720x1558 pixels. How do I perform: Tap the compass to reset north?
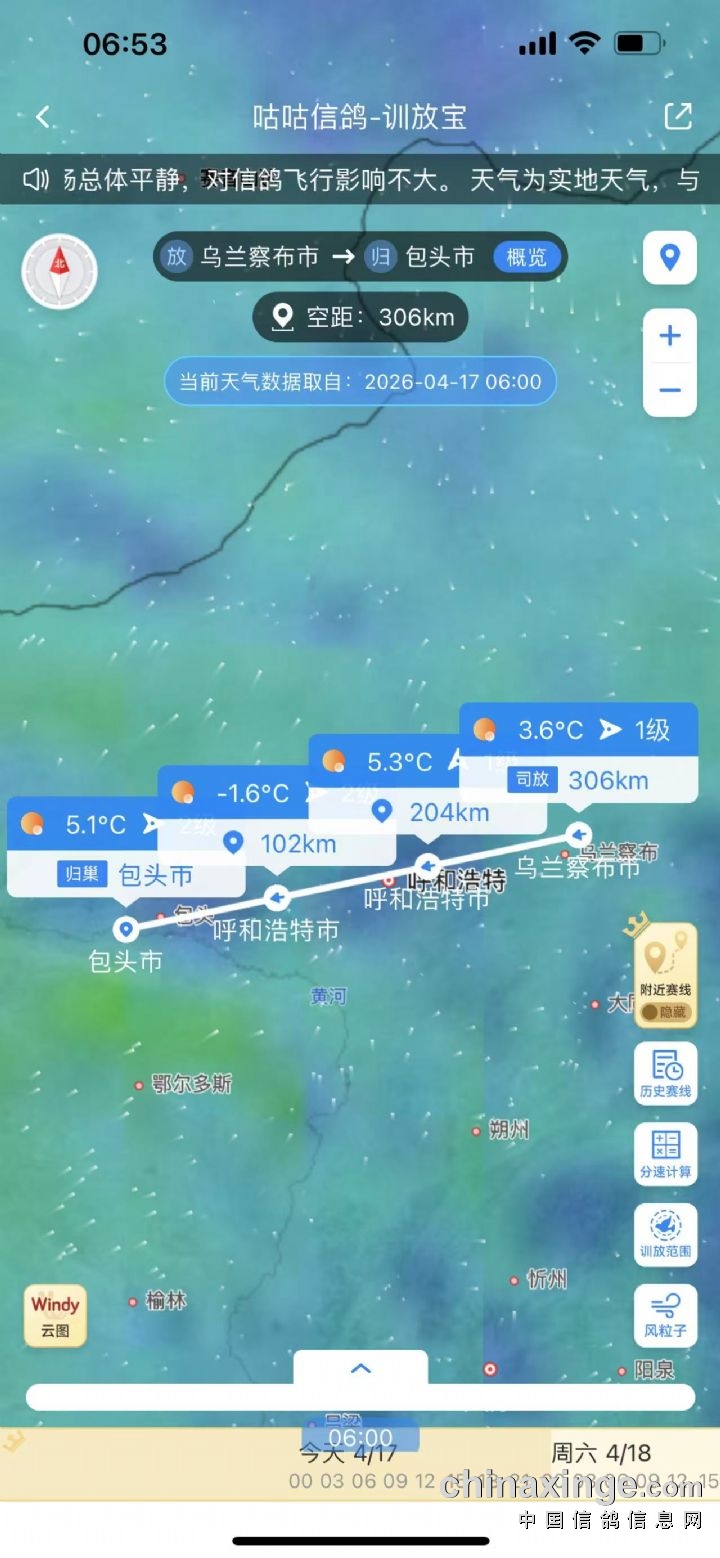[x=60, y=272]
